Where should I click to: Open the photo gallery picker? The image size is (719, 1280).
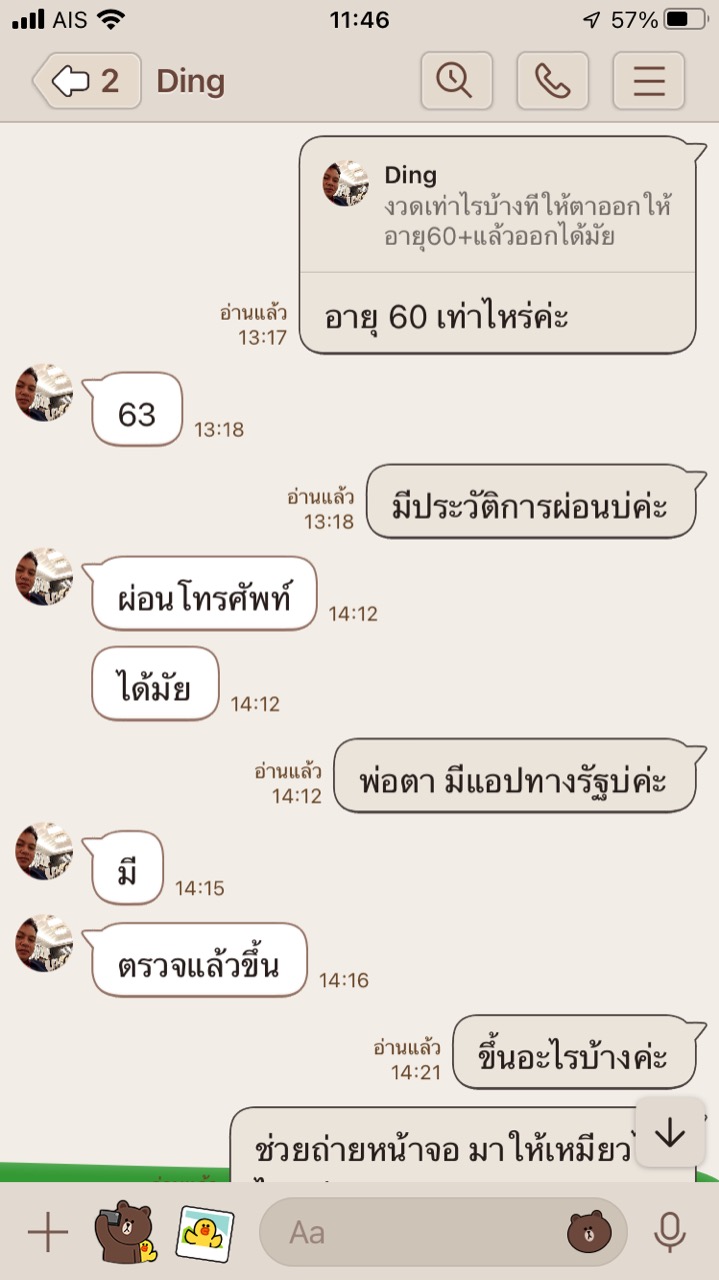click(x=205, y=1232)
